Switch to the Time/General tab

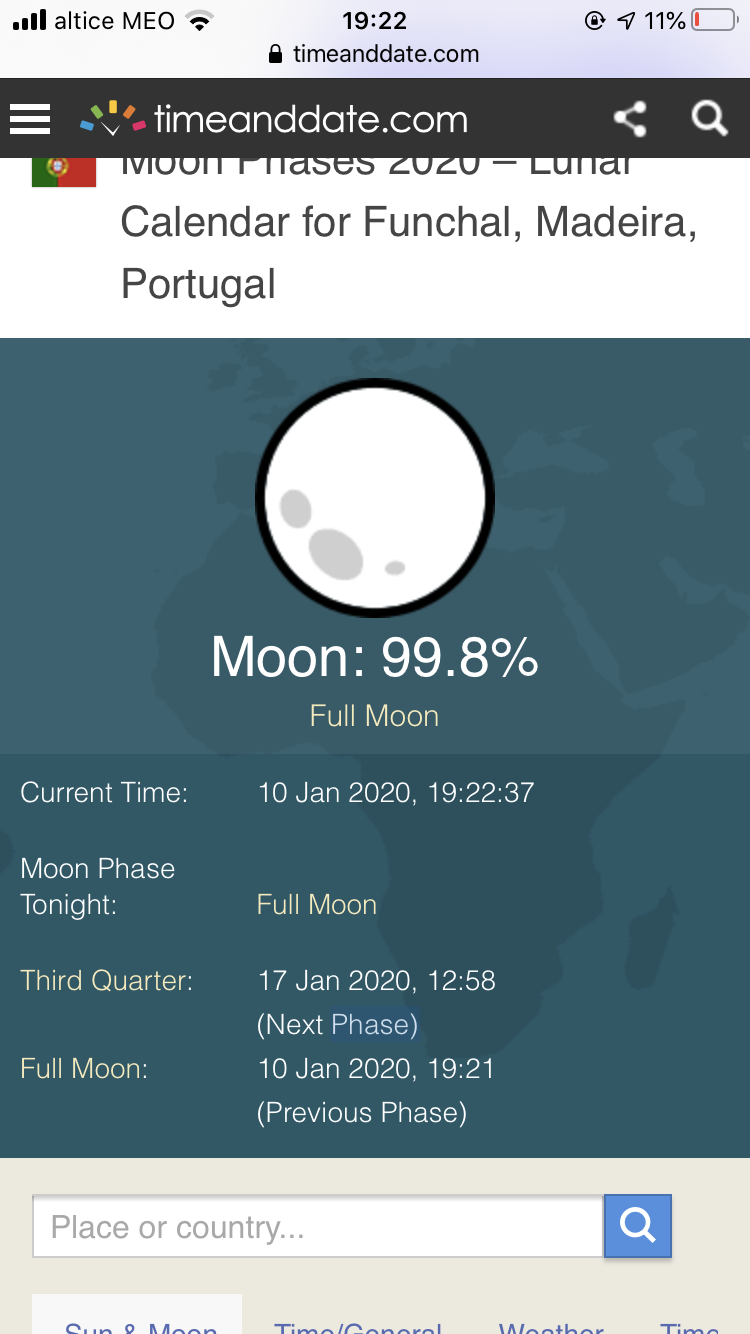tap(358, 1322)
